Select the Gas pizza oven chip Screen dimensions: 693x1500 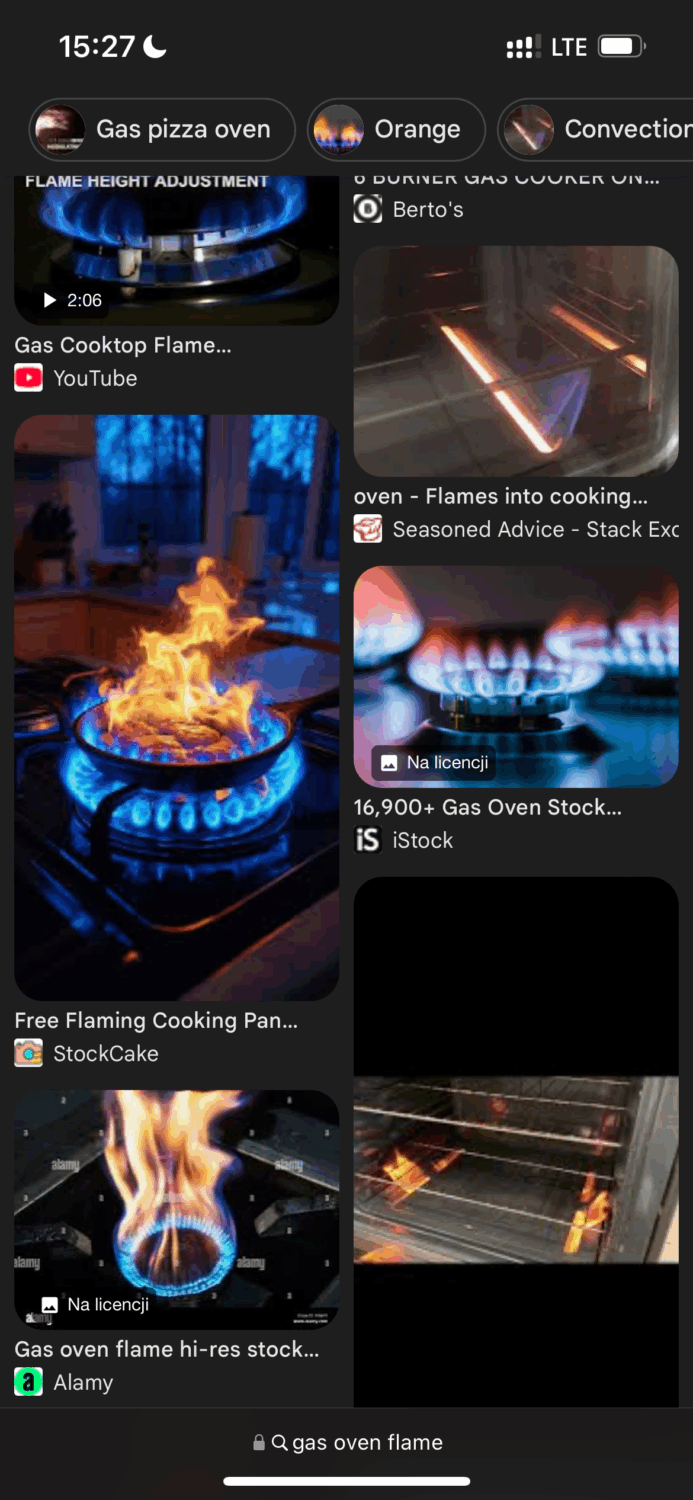[x=162, y=130]
